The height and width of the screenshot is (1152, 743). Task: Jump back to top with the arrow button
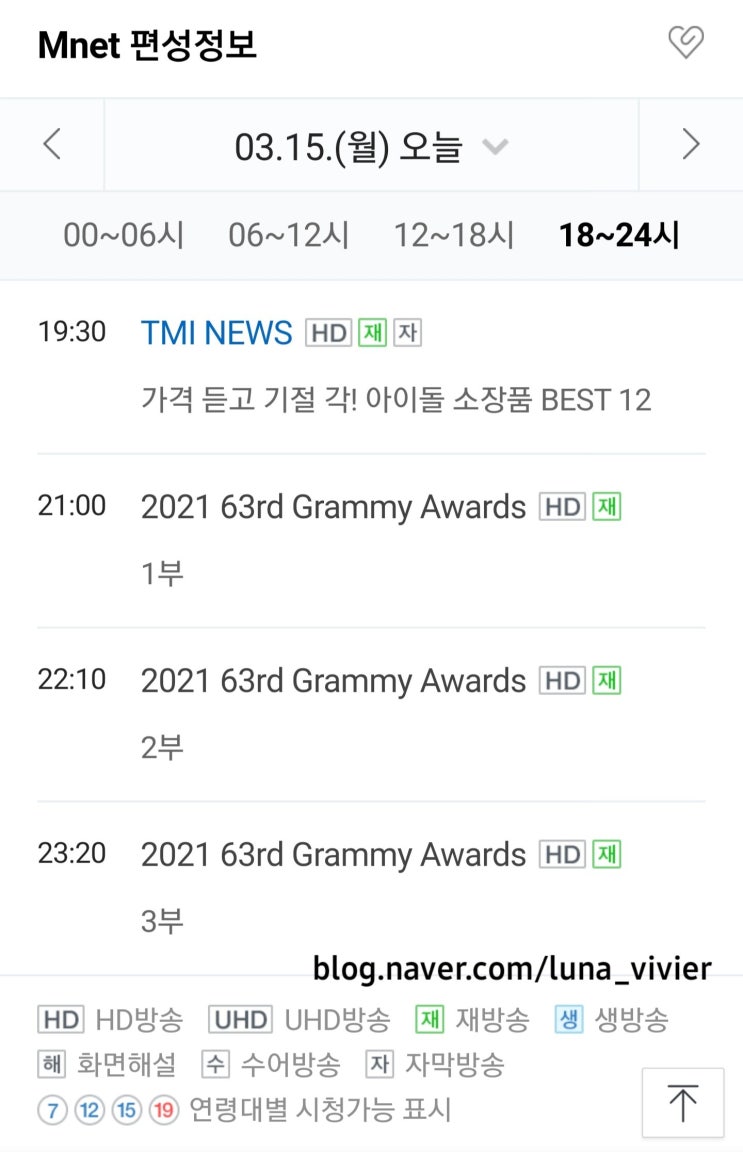click(x=683, y=1103)
